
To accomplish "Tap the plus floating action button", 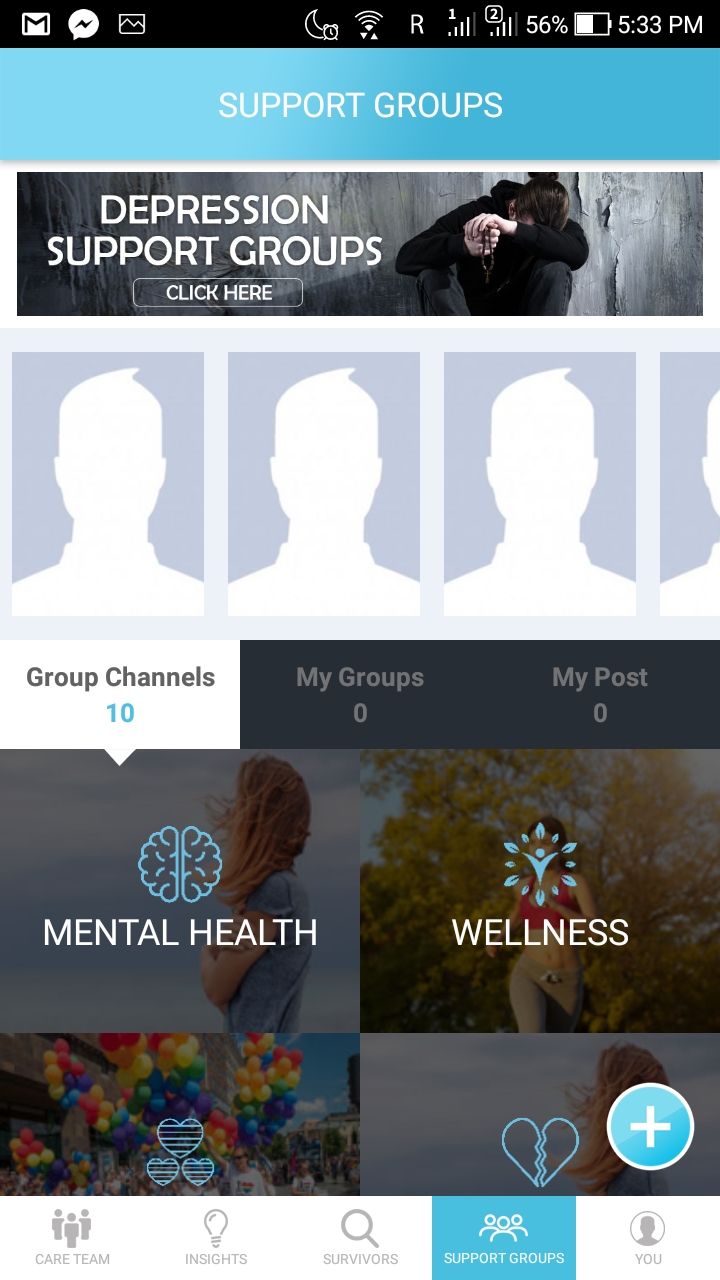I will tap(651, 1127).
